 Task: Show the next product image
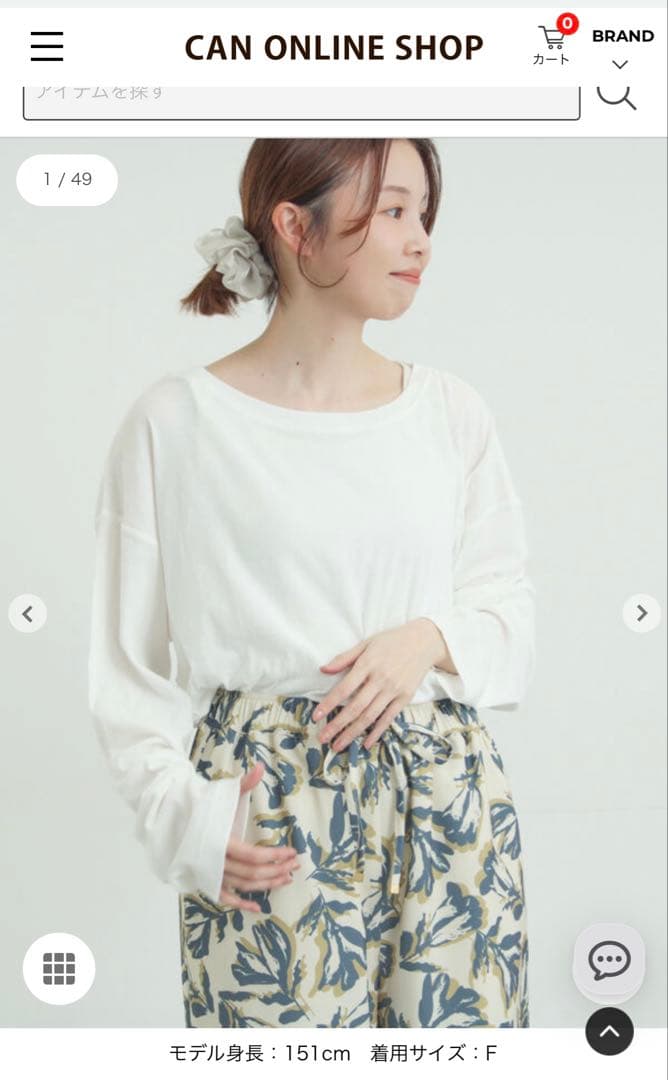(641, 613)
